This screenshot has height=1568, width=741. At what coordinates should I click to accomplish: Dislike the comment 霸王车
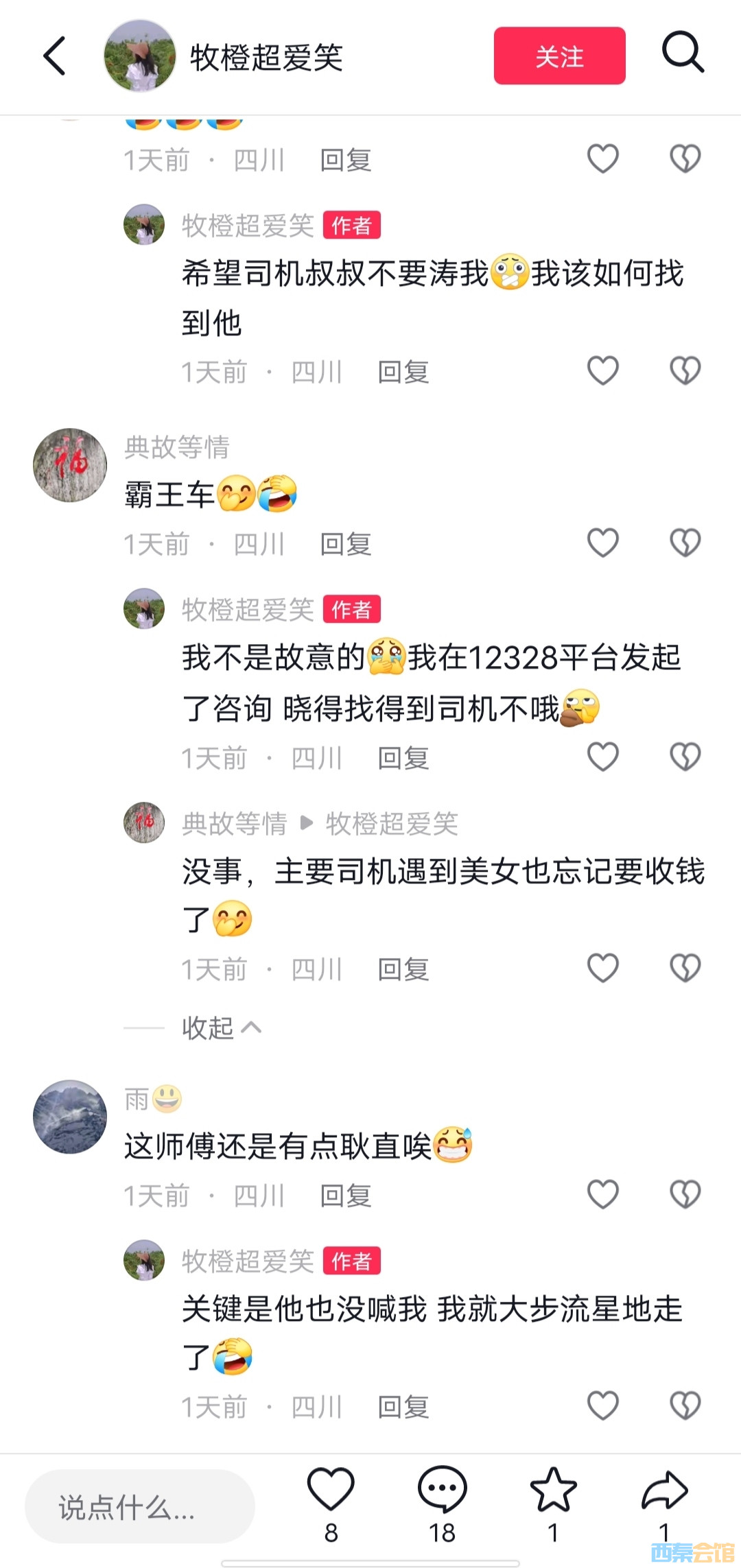click(x=685, y=543)
